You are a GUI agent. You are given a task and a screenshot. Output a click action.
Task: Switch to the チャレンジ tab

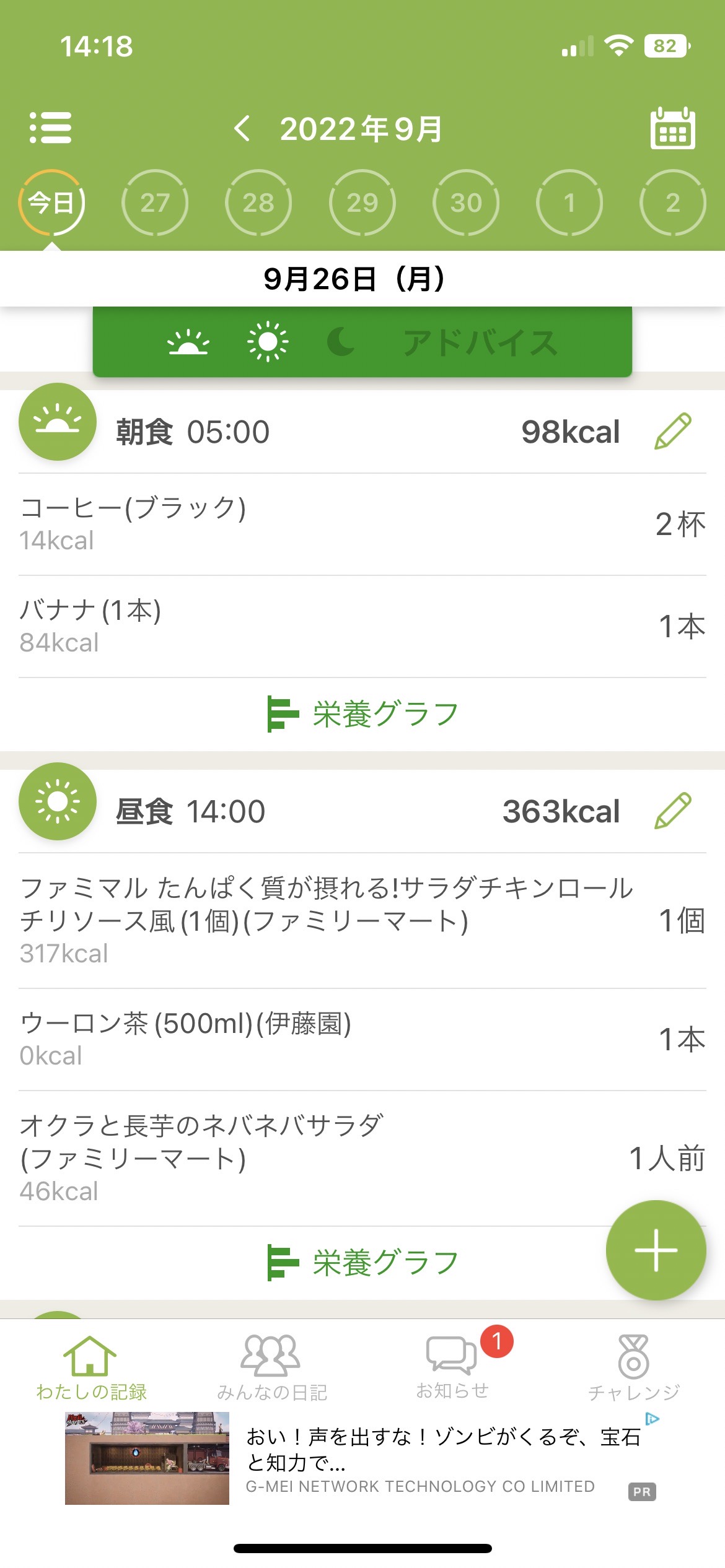(x=633, y=1367)
